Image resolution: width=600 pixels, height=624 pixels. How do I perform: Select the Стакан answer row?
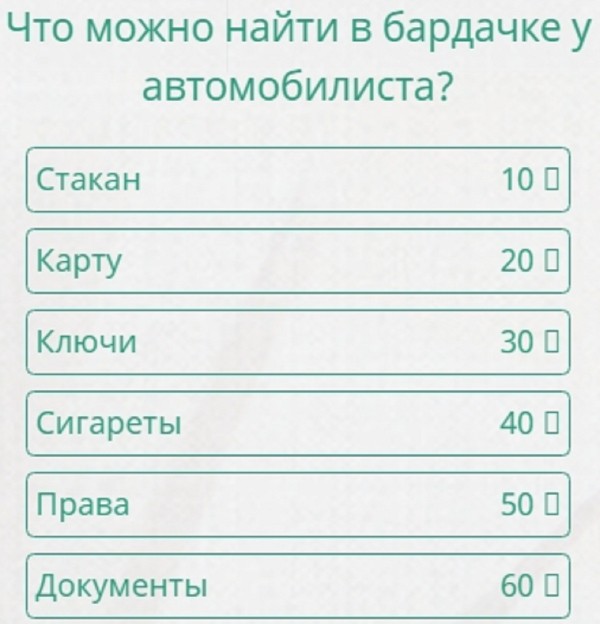coord(298,180)
